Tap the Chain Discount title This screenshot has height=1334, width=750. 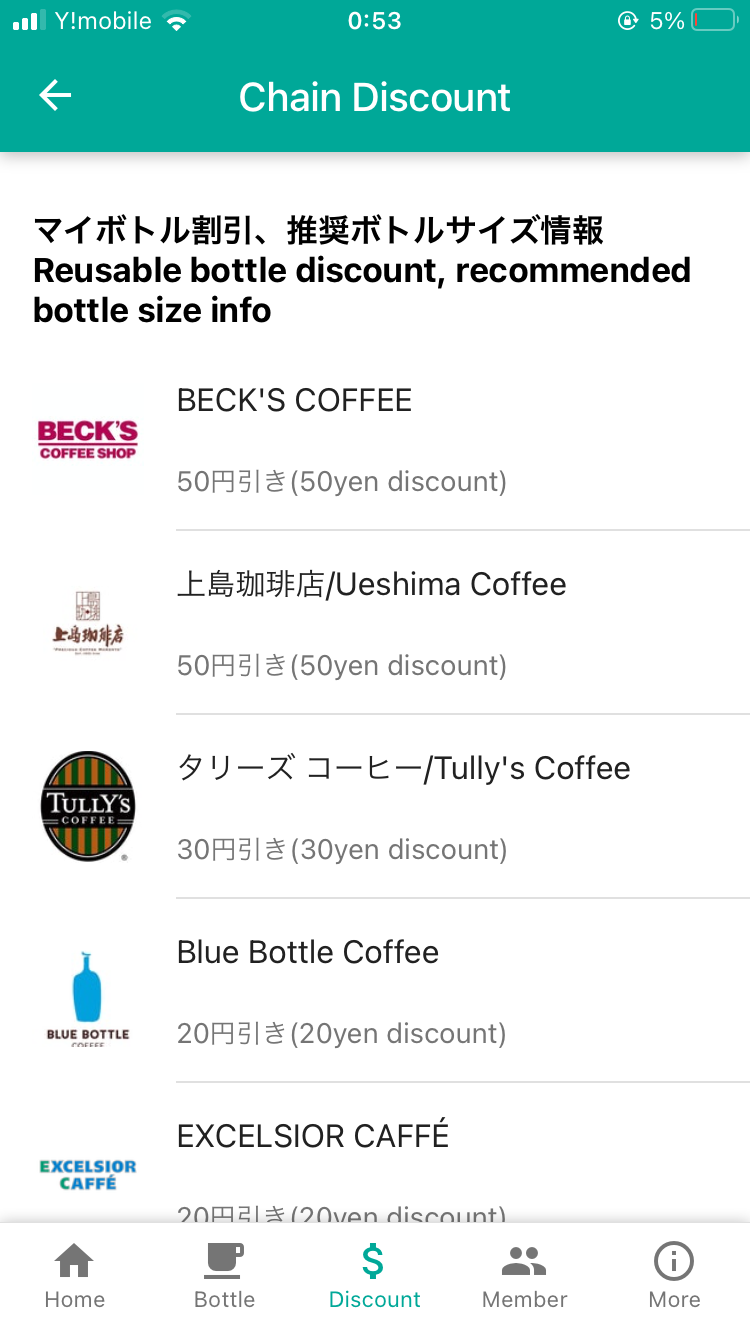coord(374,96)
